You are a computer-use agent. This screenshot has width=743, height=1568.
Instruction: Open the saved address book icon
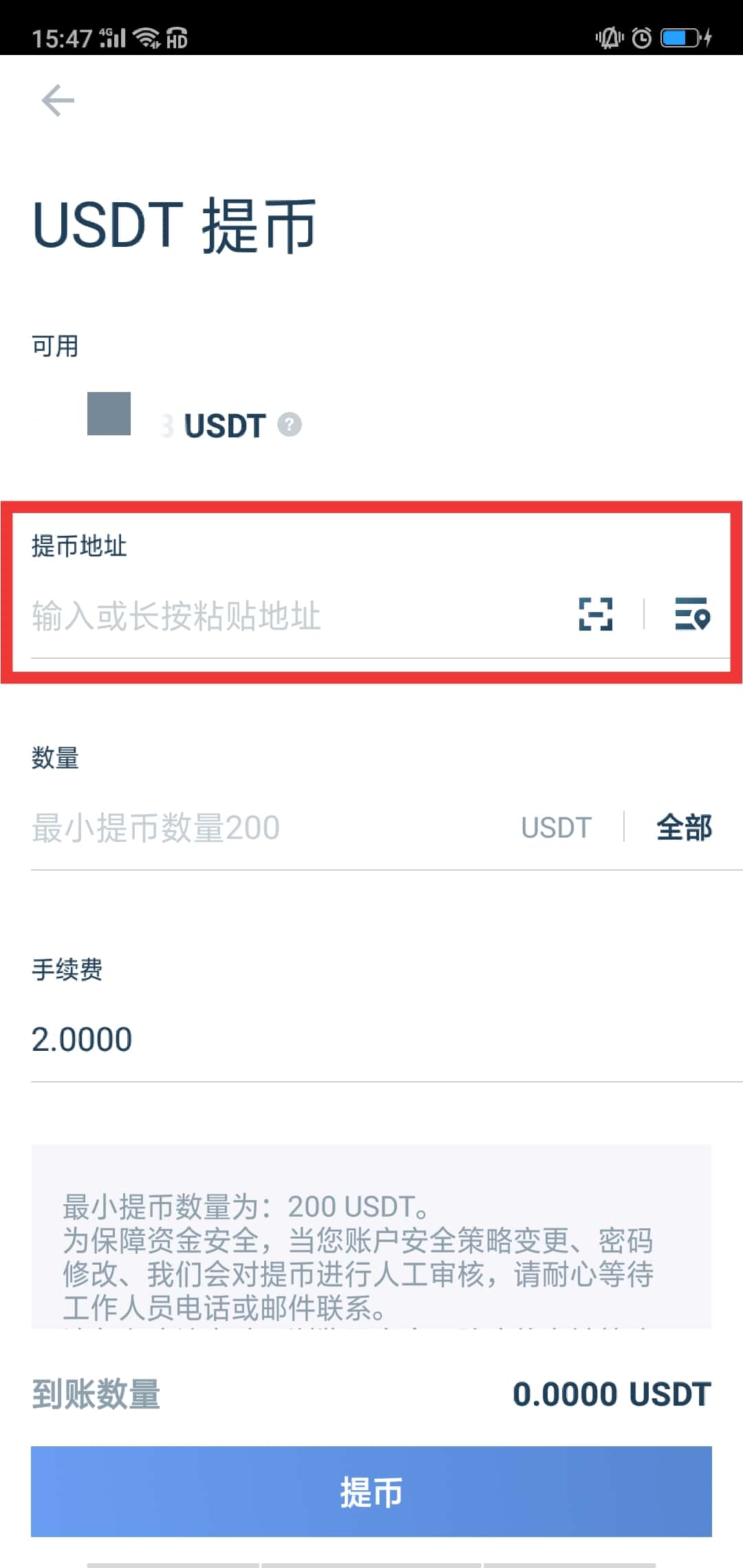point(691,614)
